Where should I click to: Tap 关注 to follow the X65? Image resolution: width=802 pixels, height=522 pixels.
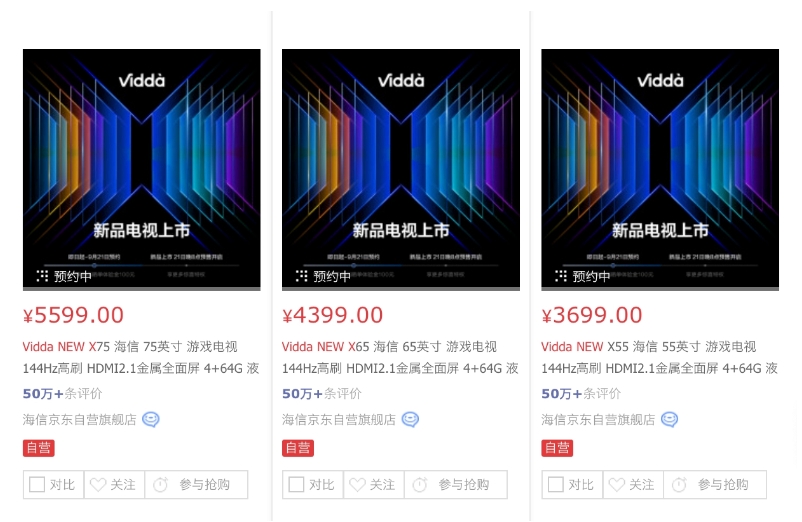(373, 485)
